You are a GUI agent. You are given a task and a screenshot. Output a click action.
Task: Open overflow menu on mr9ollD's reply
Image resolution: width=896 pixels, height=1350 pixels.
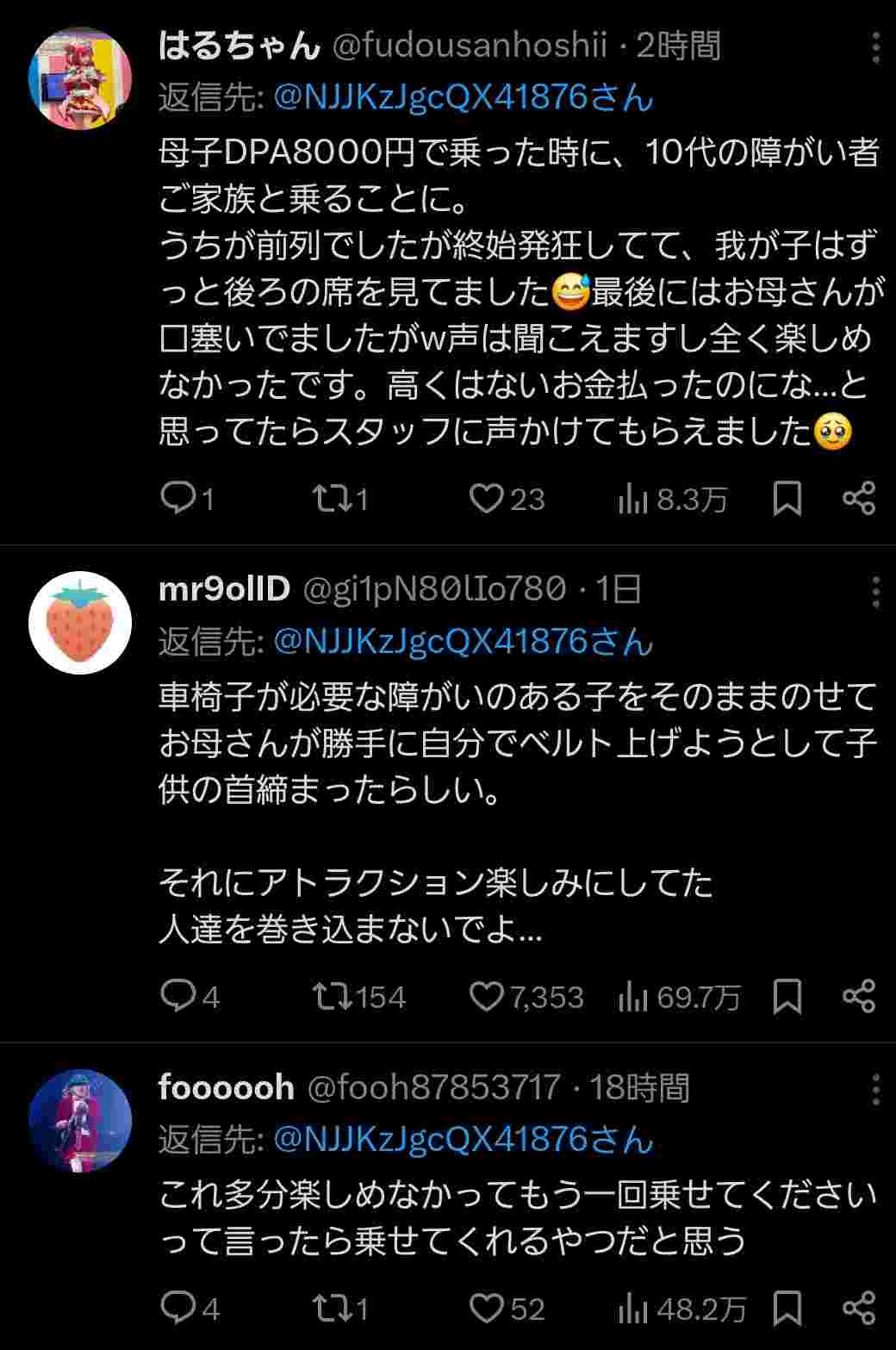coord(875,592)
